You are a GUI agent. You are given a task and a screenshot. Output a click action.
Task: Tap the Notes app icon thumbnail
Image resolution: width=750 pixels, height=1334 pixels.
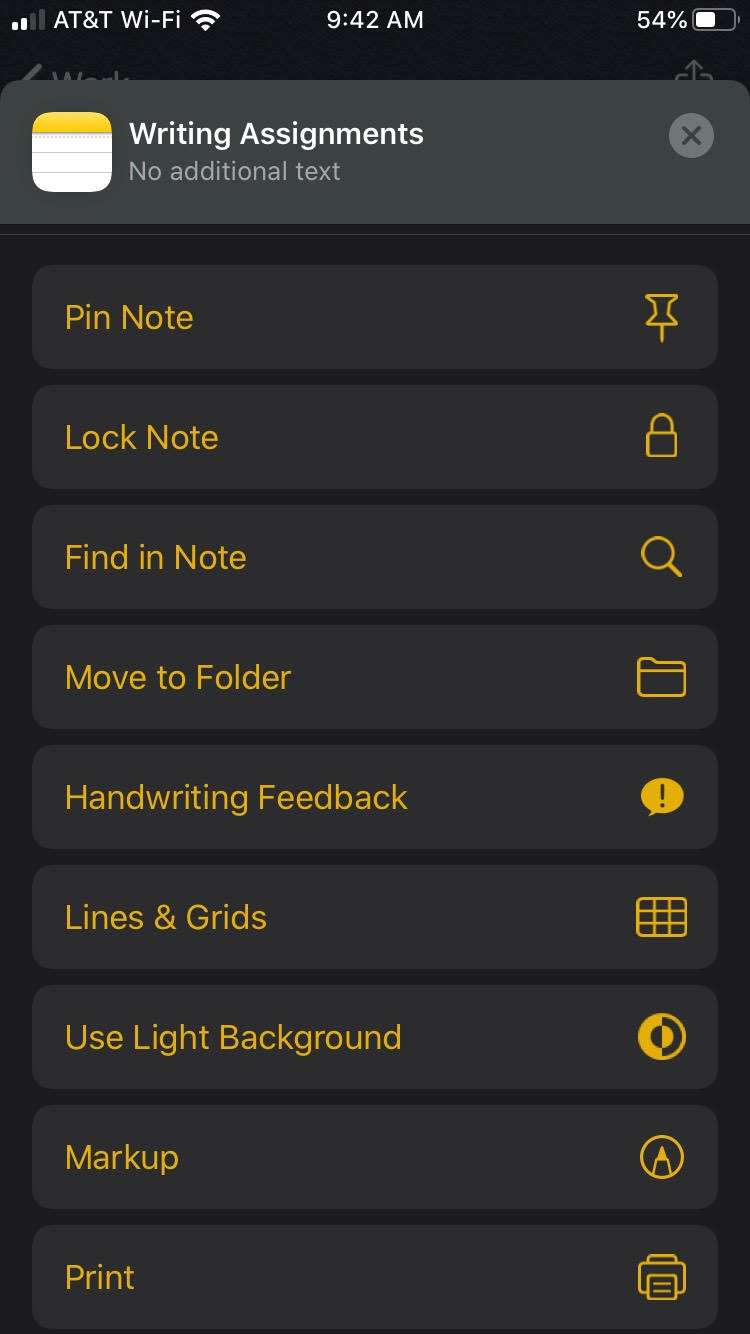point(71,150)
